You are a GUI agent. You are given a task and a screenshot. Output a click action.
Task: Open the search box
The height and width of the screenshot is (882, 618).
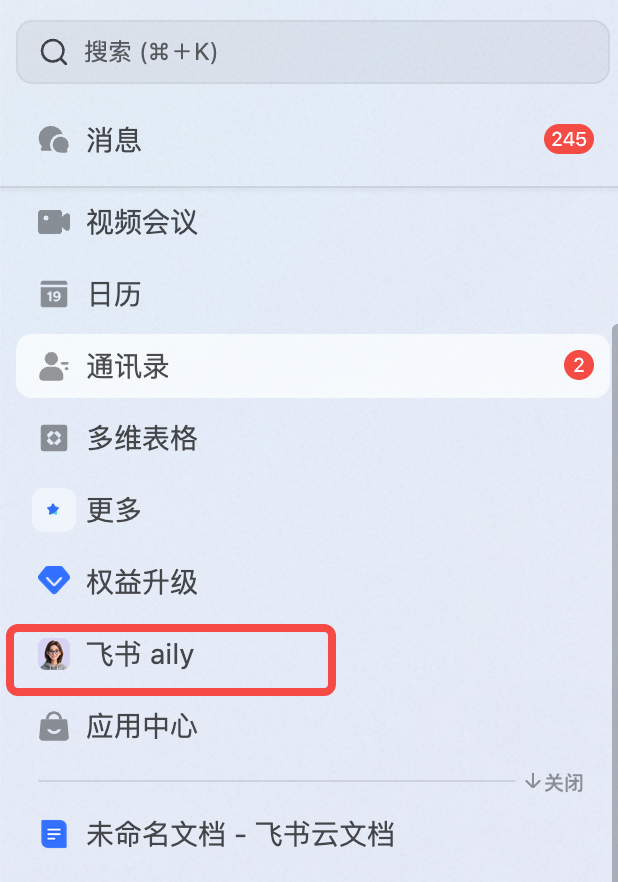(312, 52)
